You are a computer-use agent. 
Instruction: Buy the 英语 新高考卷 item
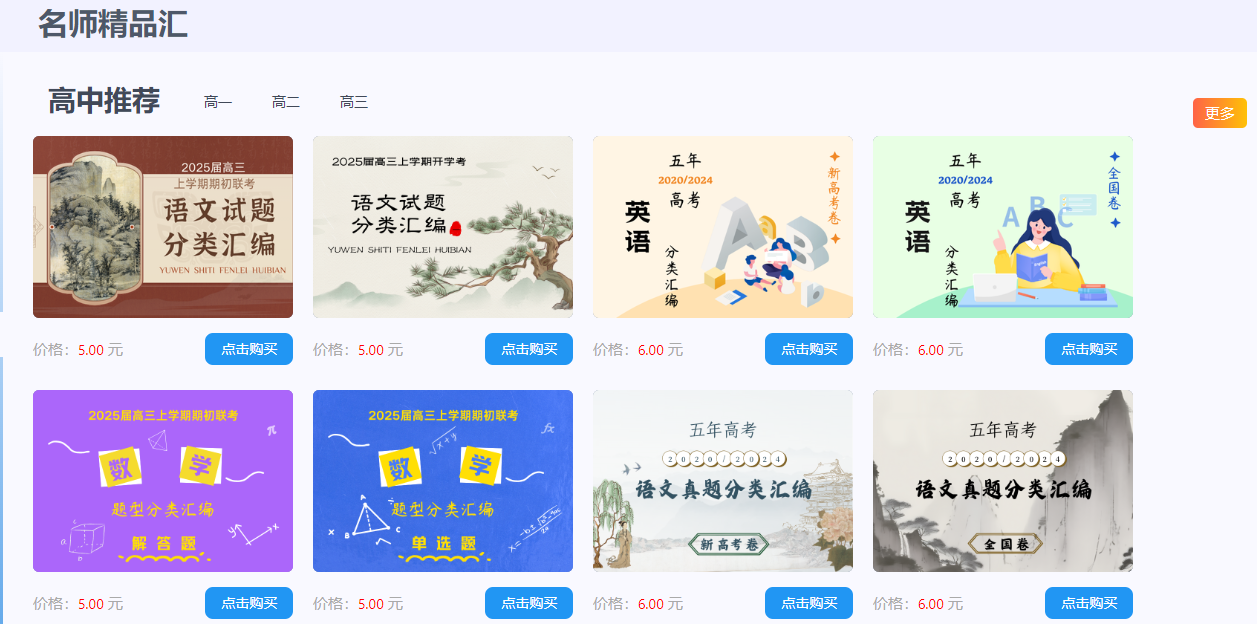click(809, 349)
